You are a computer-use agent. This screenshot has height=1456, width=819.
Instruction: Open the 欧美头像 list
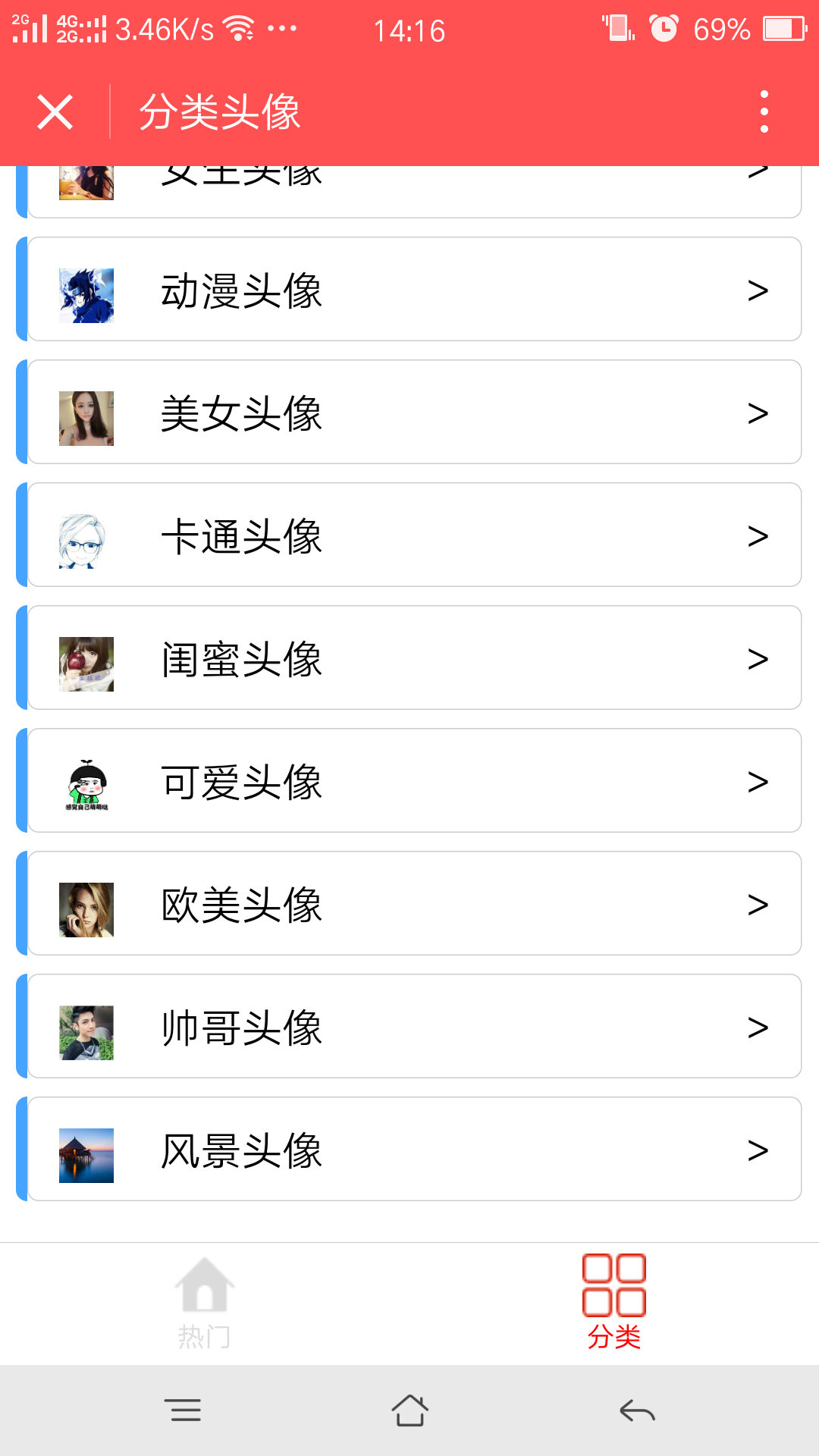coord(409,903)
